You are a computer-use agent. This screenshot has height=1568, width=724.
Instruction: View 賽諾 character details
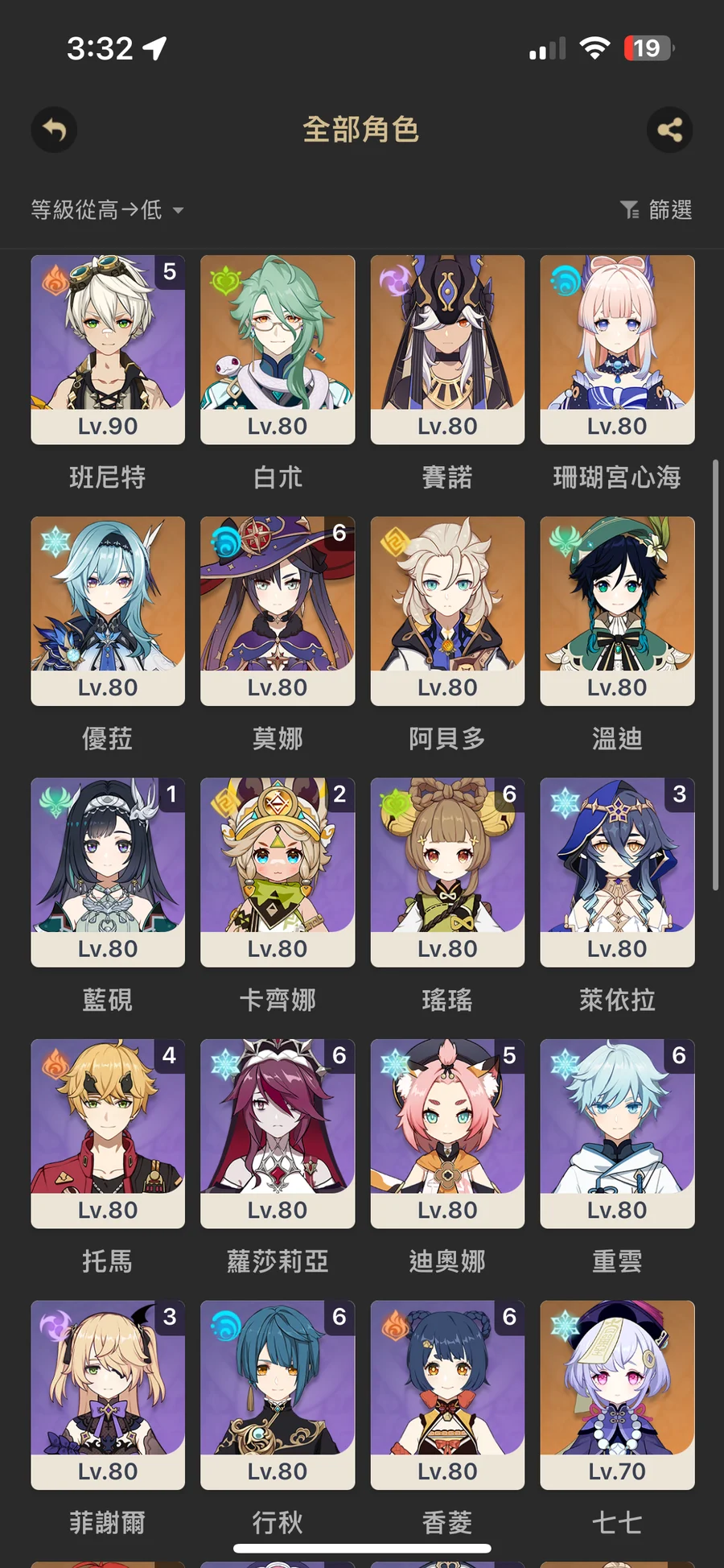[x=447, y=349]
